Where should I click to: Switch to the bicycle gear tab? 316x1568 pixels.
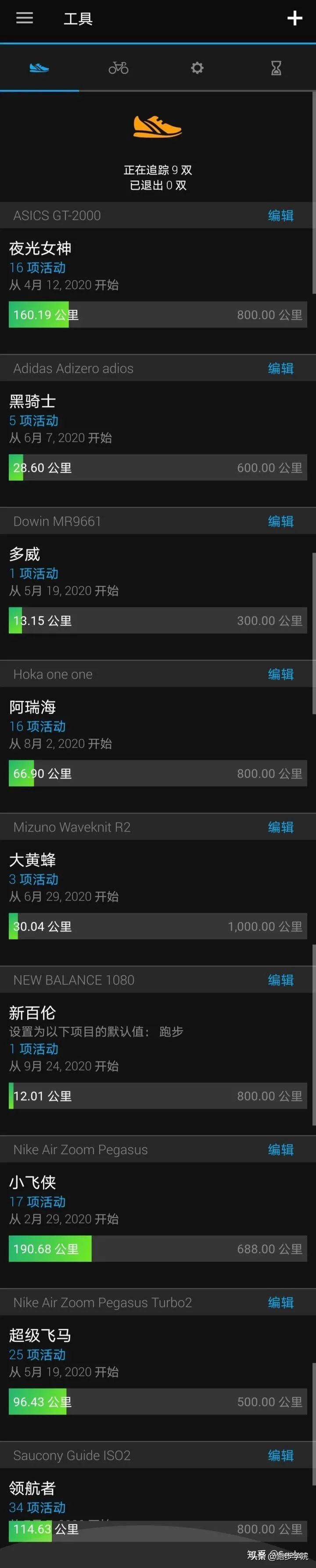[118, 68]
